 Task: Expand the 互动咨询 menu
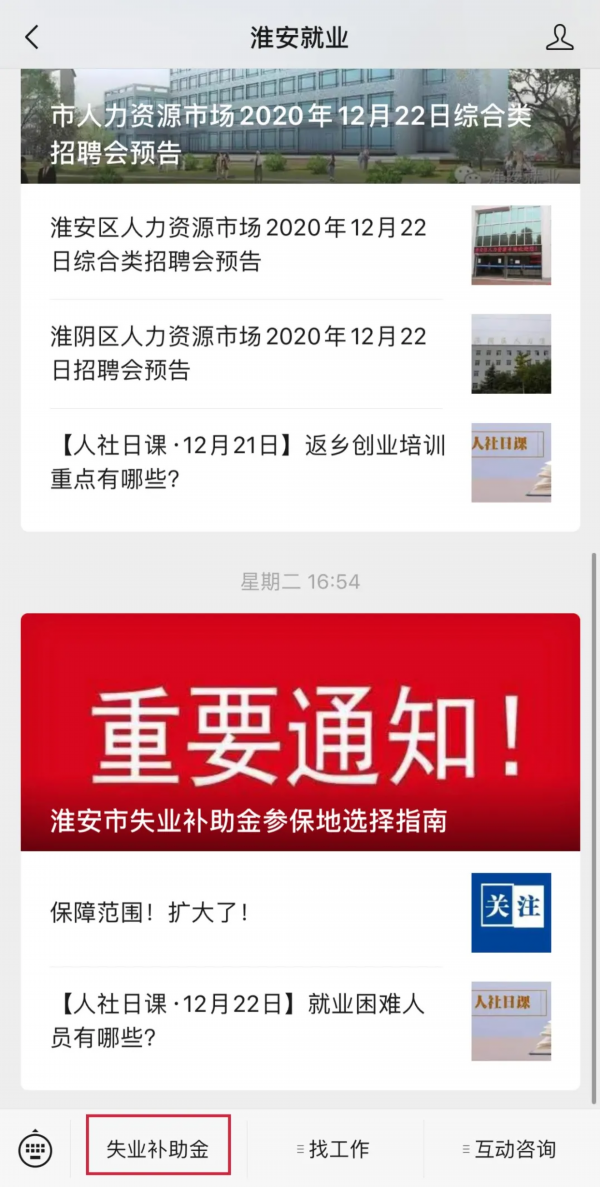coord(510,1149)
